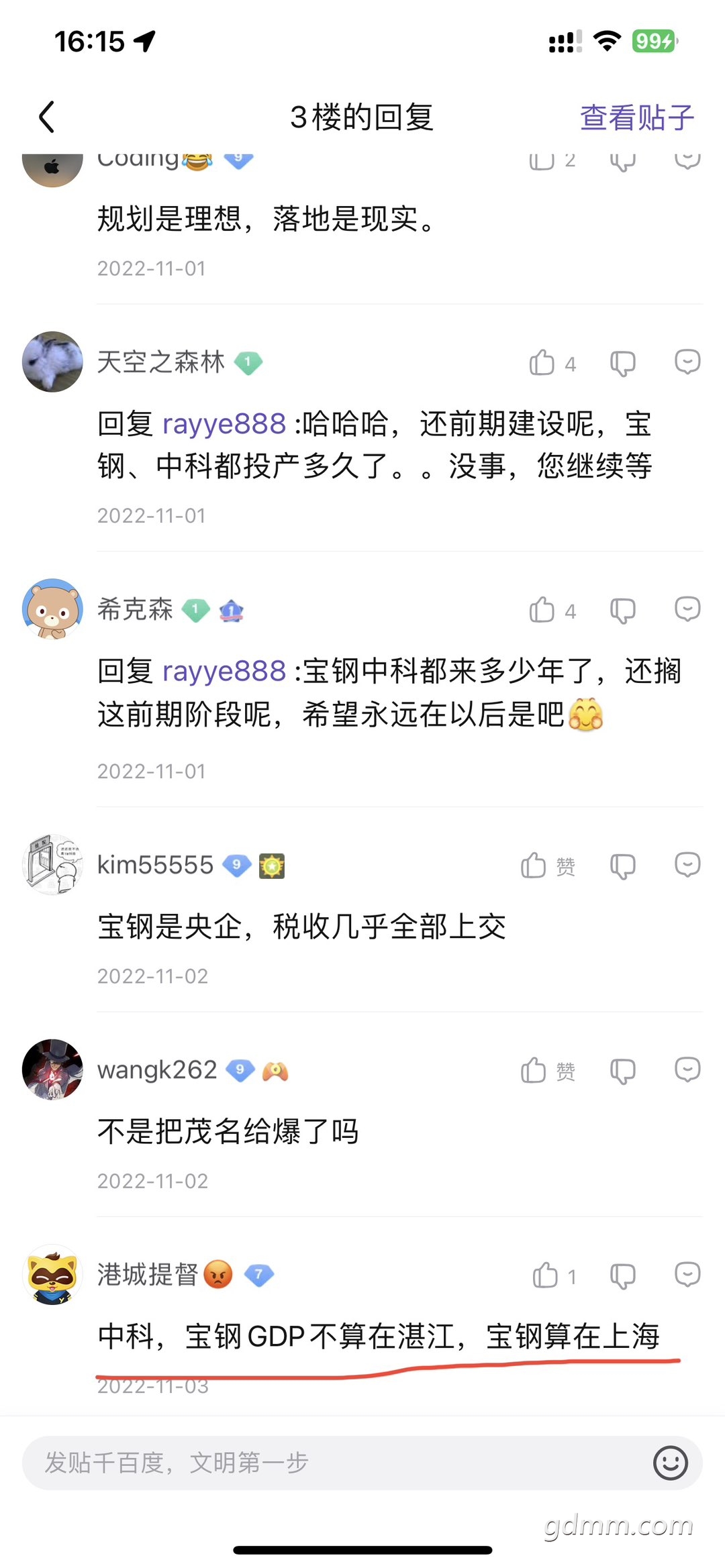725x1568 pixels.
Task: Open wangk262's profile avatar
Action: (52, 1069)
